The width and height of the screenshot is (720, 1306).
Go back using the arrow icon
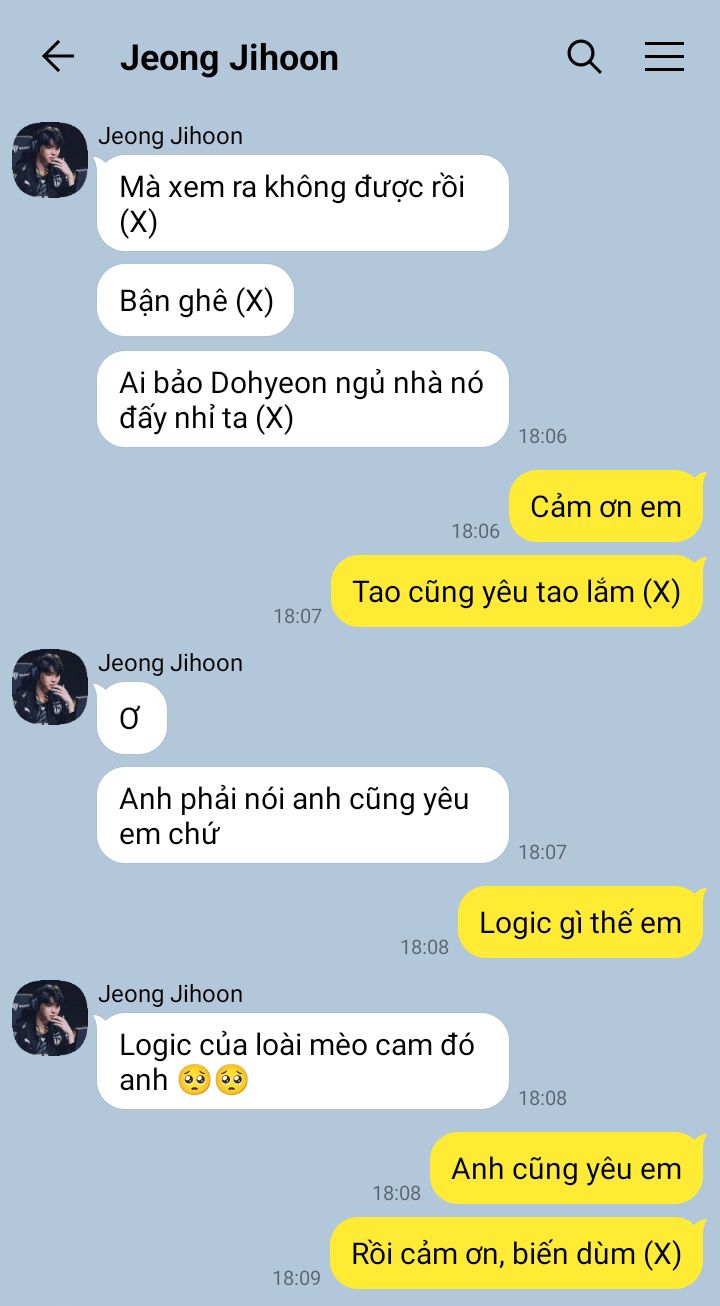(x=58, y=57)
